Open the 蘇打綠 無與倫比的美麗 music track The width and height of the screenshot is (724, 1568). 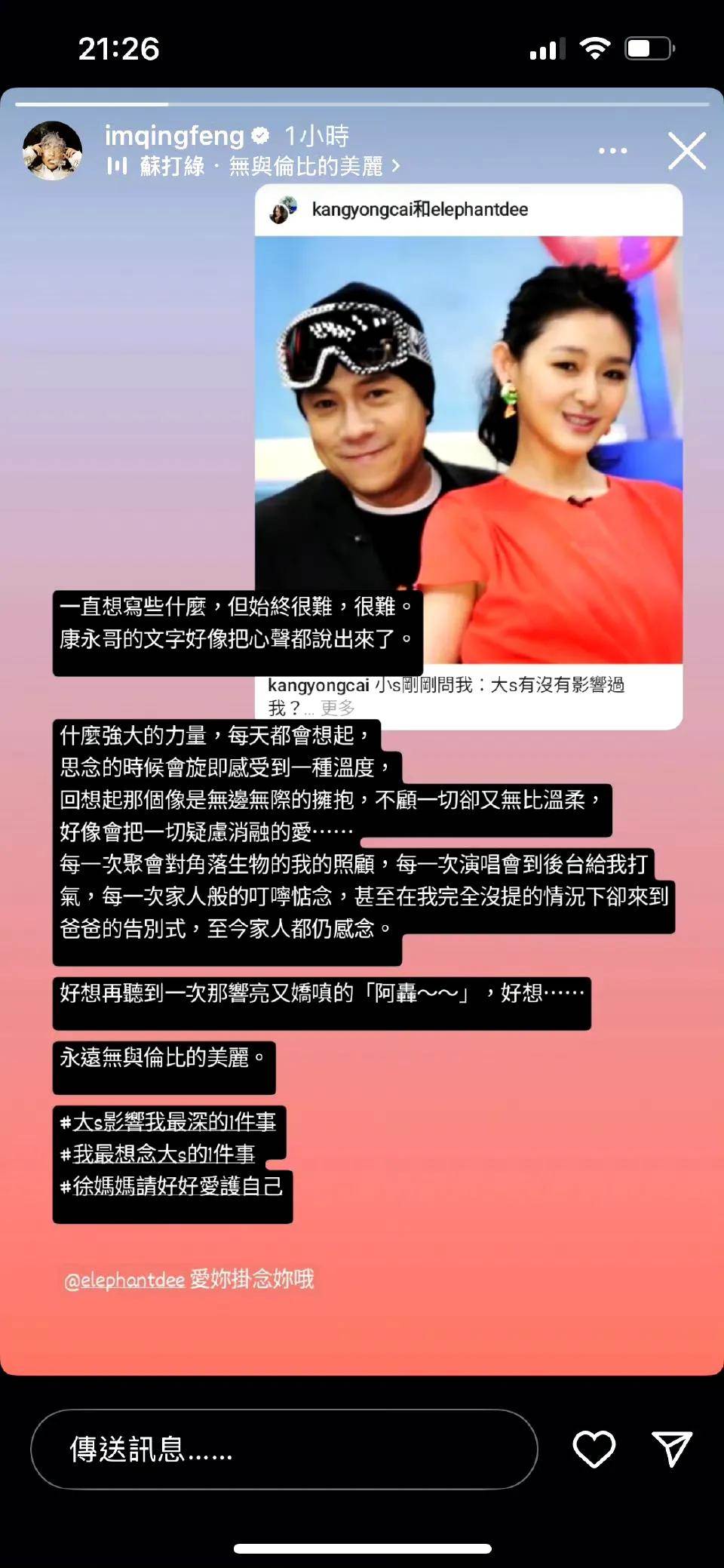tap(256, 166)
